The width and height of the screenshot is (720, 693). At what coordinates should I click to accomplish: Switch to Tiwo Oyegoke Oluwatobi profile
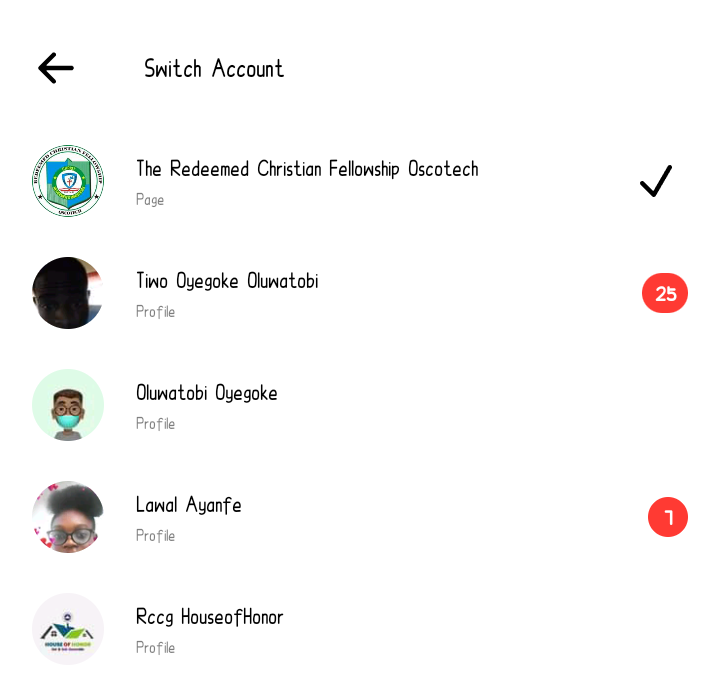[227, 293]
